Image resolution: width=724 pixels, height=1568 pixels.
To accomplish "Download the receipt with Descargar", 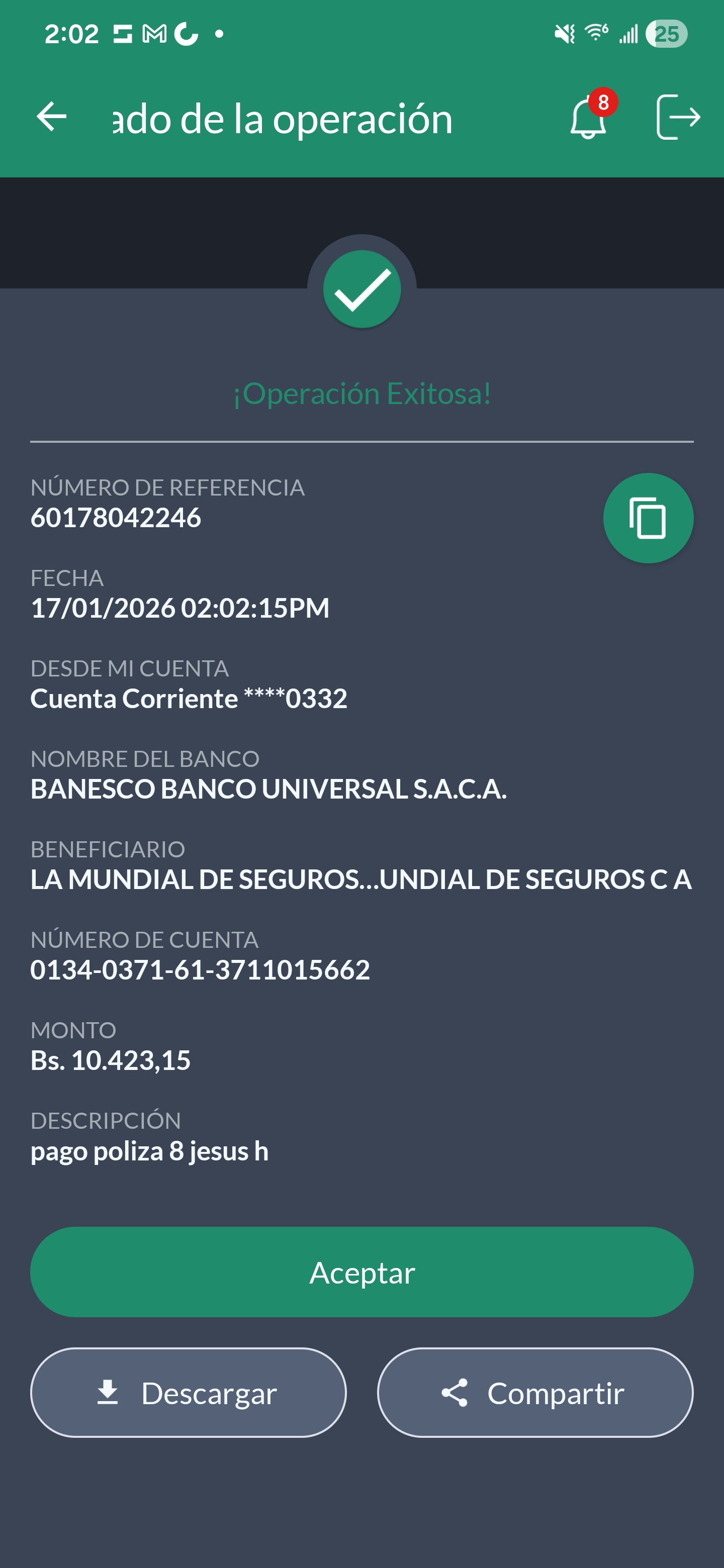I will 188,1393.
